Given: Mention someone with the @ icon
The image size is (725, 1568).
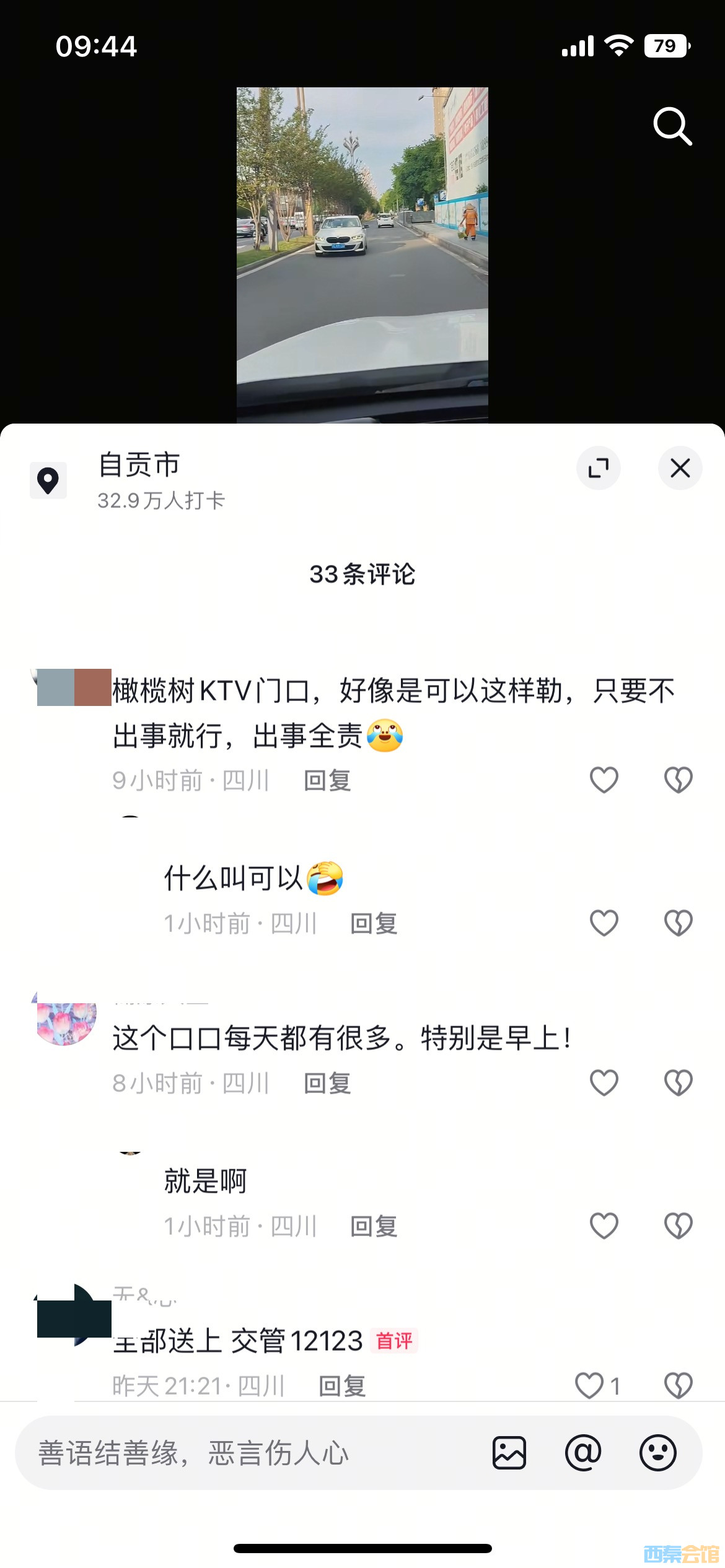Looking at the screenshot, I should (583, 1453).
